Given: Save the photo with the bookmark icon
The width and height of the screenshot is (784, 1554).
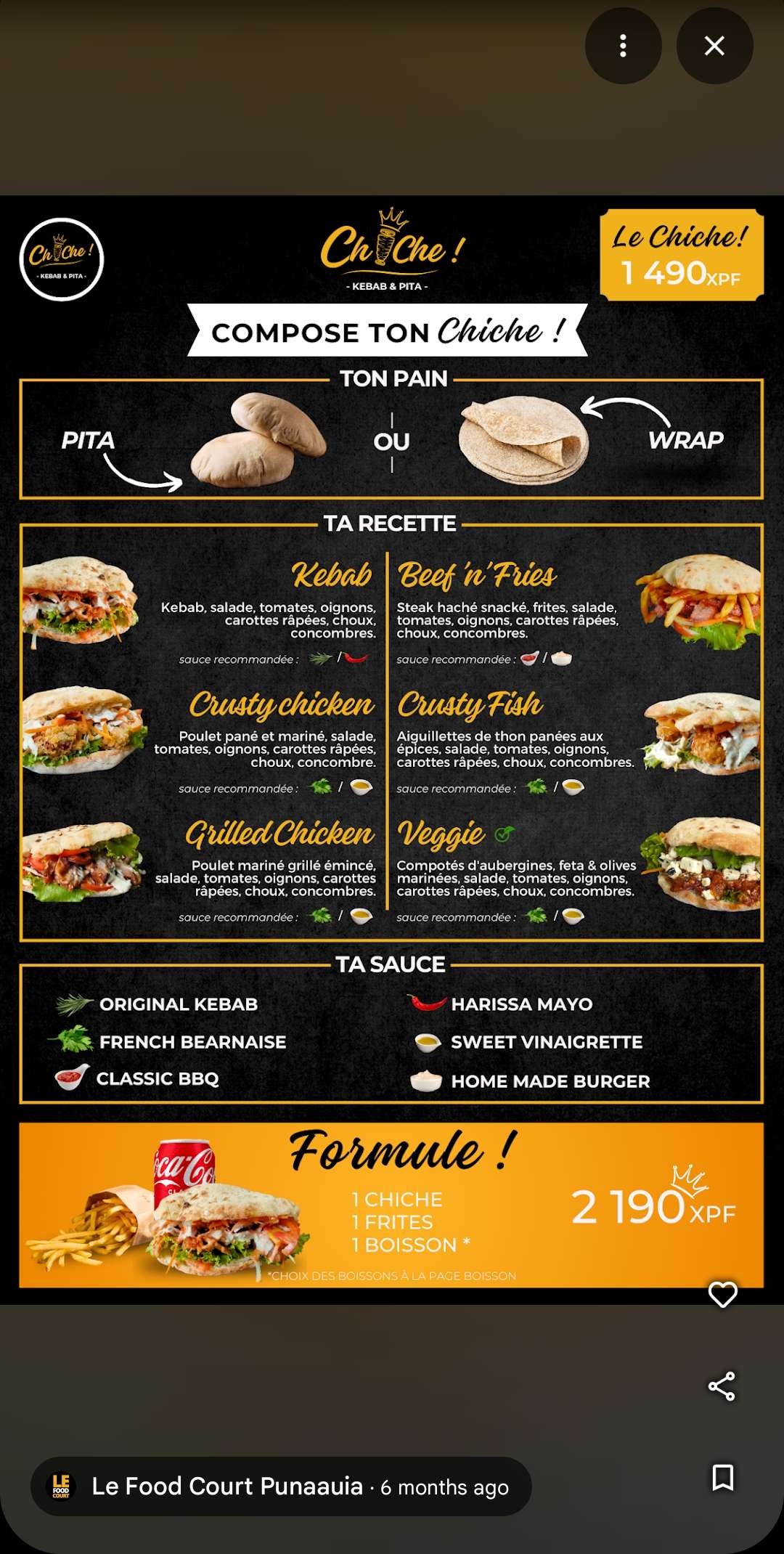Looking at the screenshot, I should pos(722,1478).
